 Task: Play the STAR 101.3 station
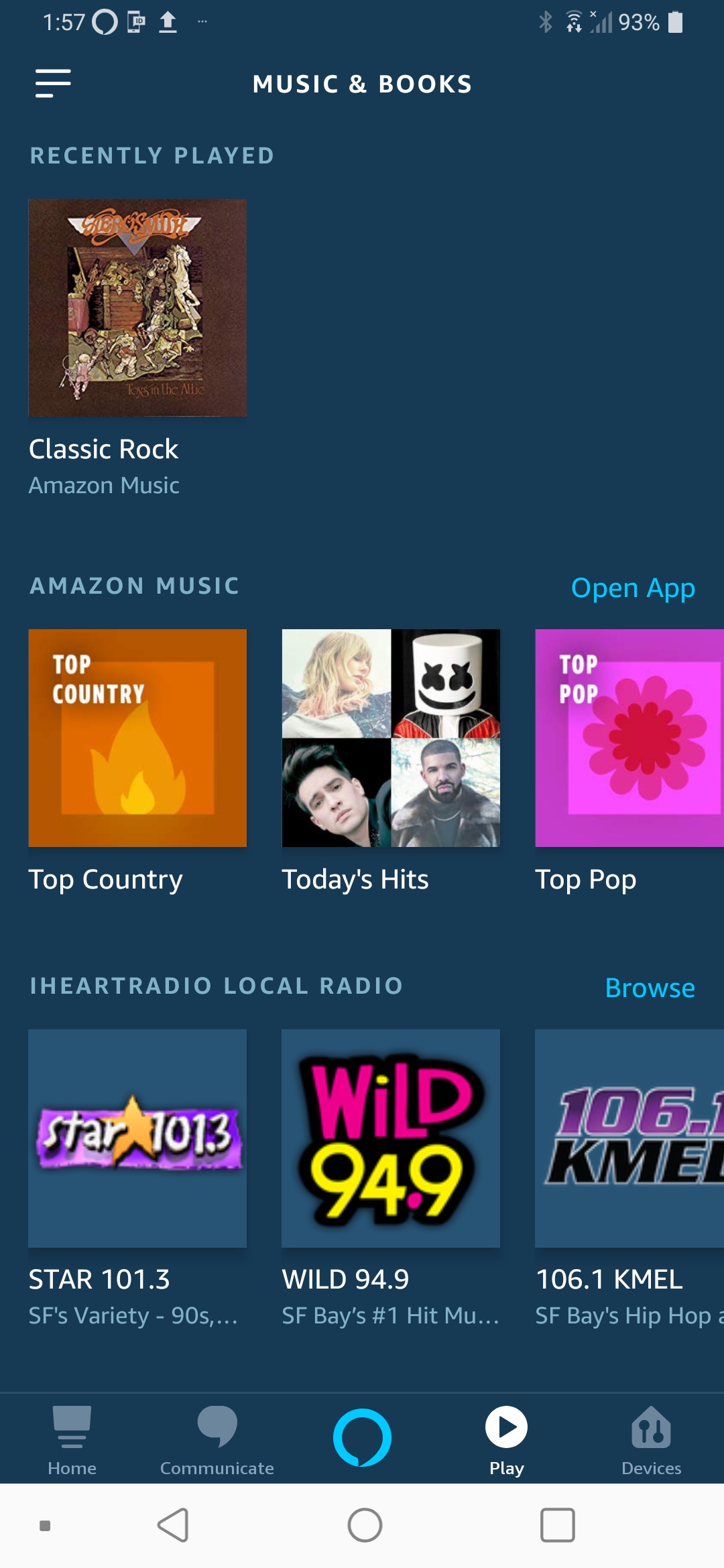click(137, 1138)
